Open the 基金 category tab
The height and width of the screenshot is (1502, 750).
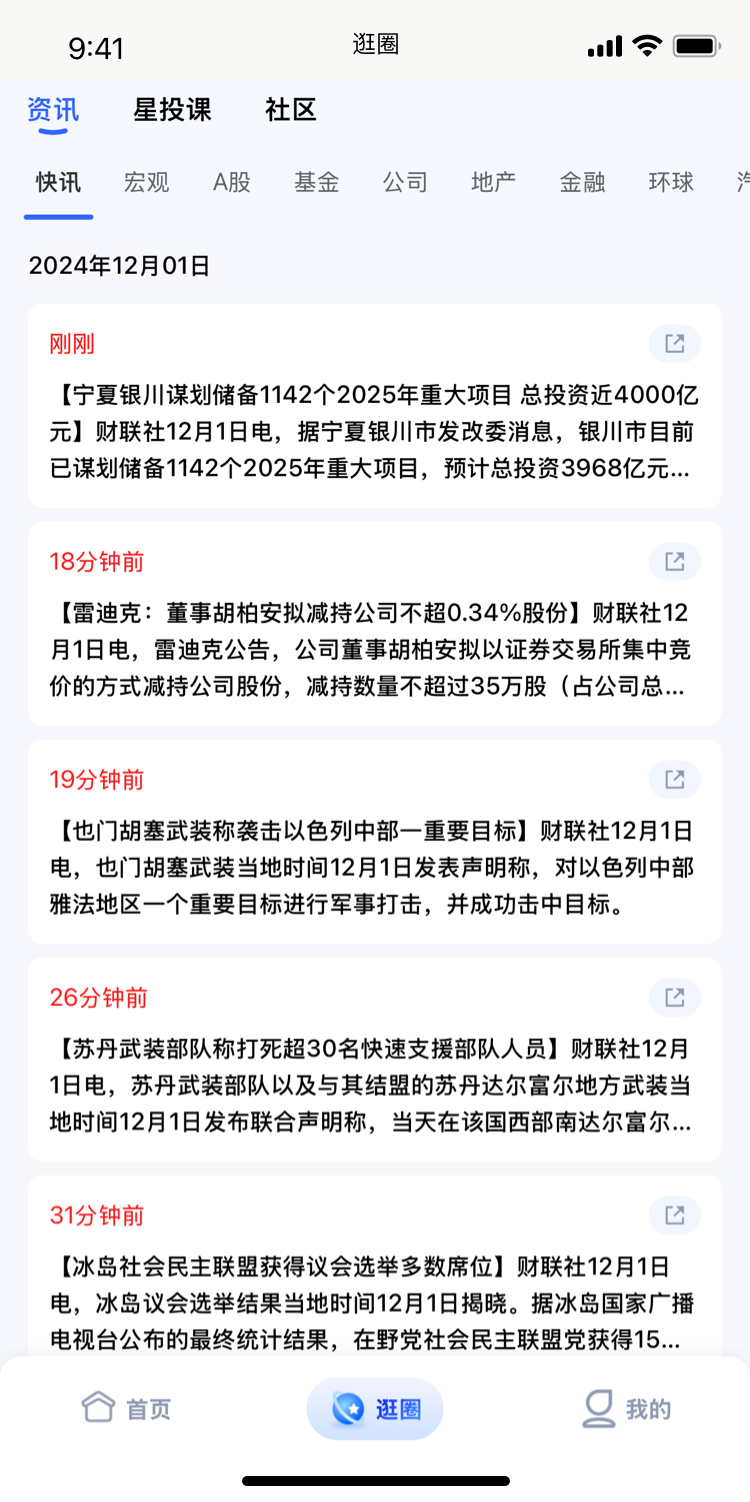point(316,182)
